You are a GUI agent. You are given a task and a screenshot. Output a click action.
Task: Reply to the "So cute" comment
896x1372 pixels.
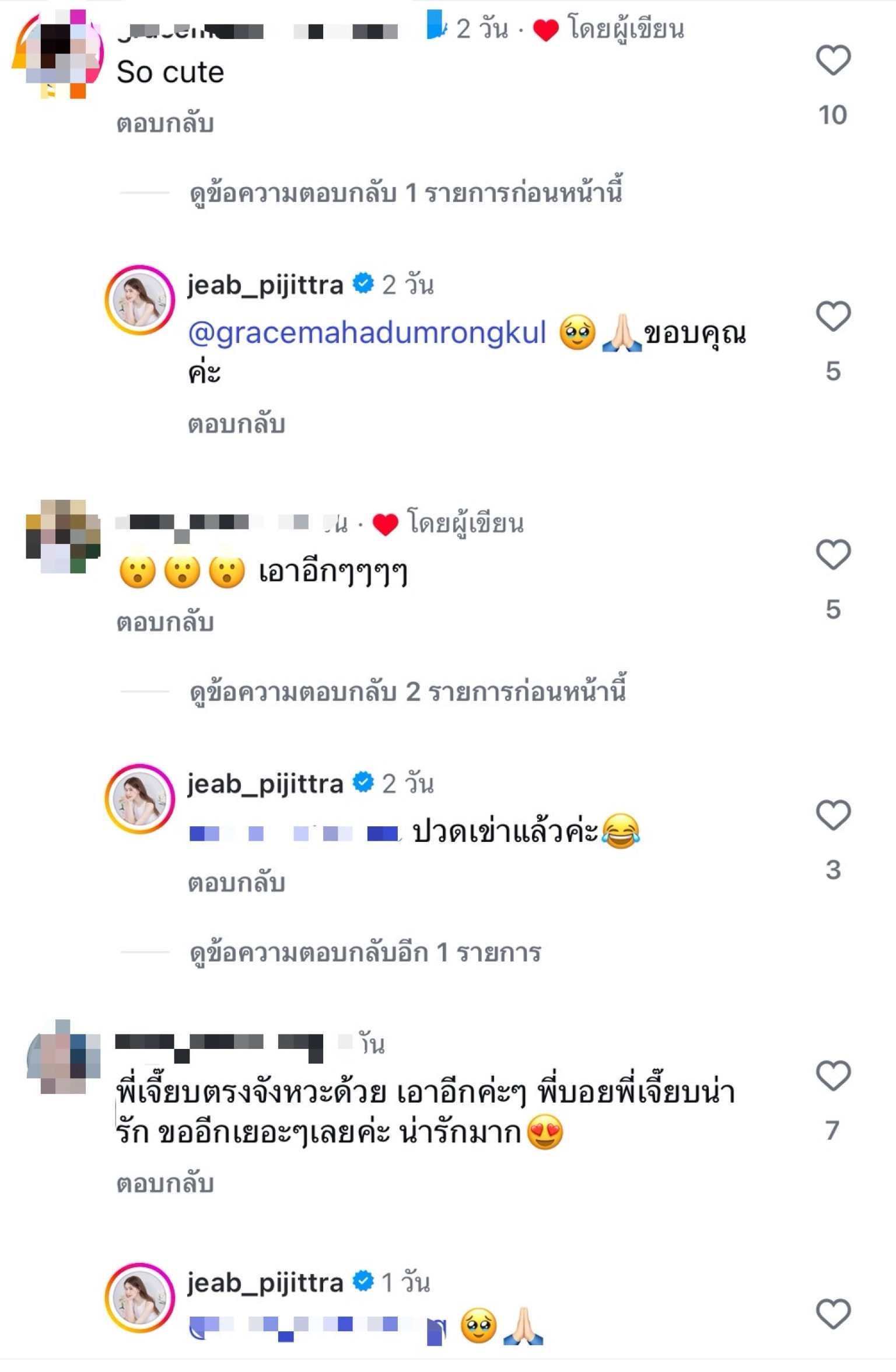pos(165,124)
